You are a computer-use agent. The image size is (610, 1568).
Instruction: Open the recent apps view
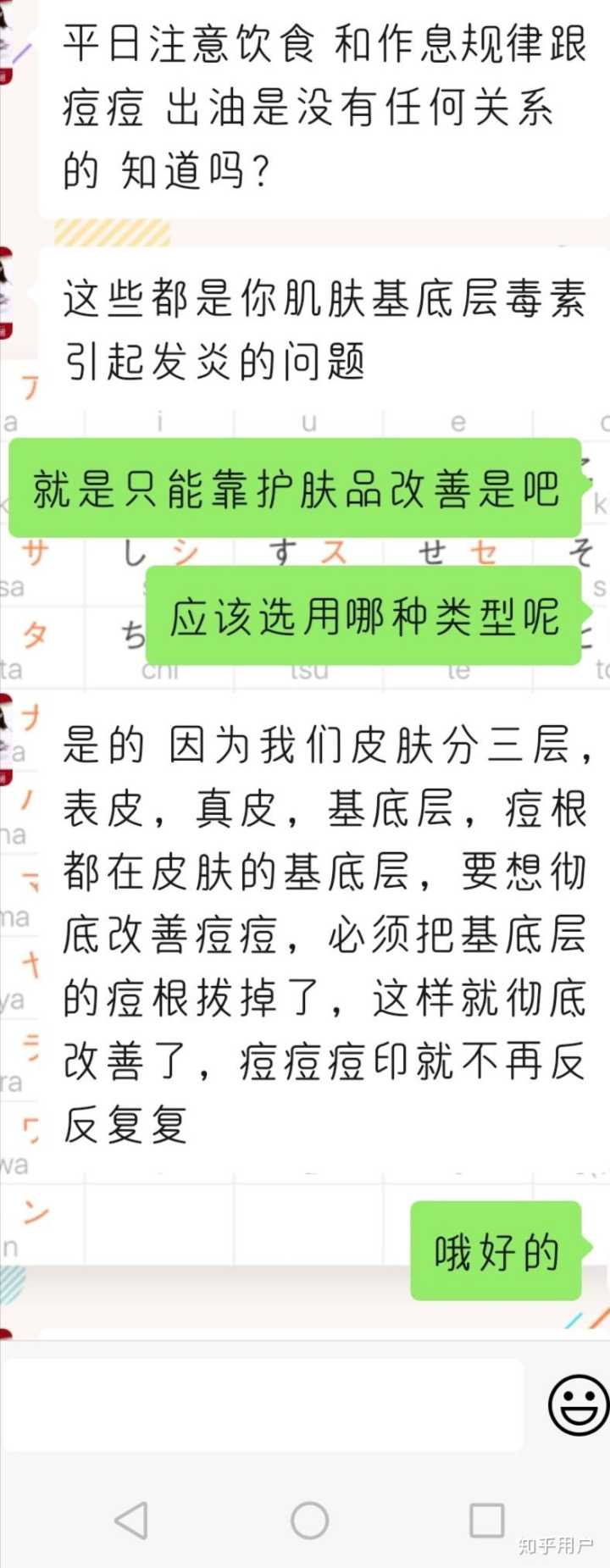click(x=486, y=1521)
